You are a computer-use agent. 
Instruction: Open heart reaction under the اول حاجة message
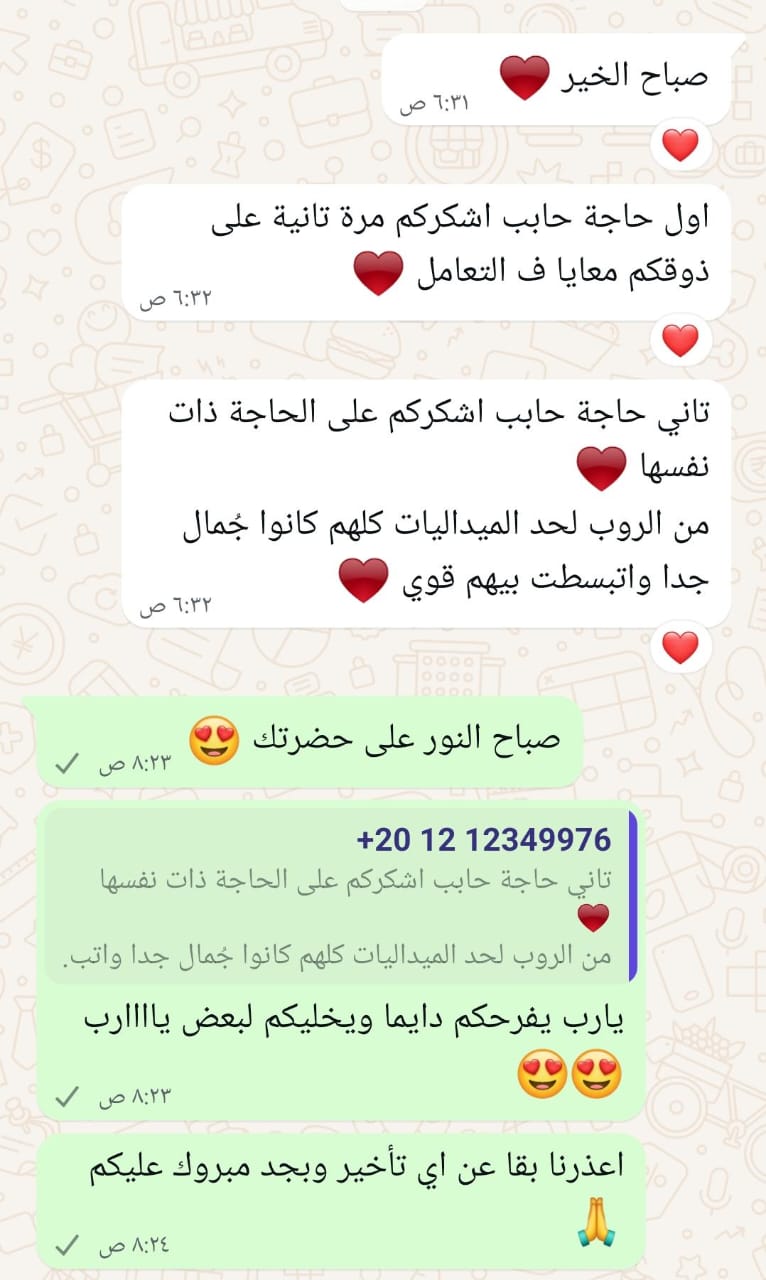click(x=680, y=342)
